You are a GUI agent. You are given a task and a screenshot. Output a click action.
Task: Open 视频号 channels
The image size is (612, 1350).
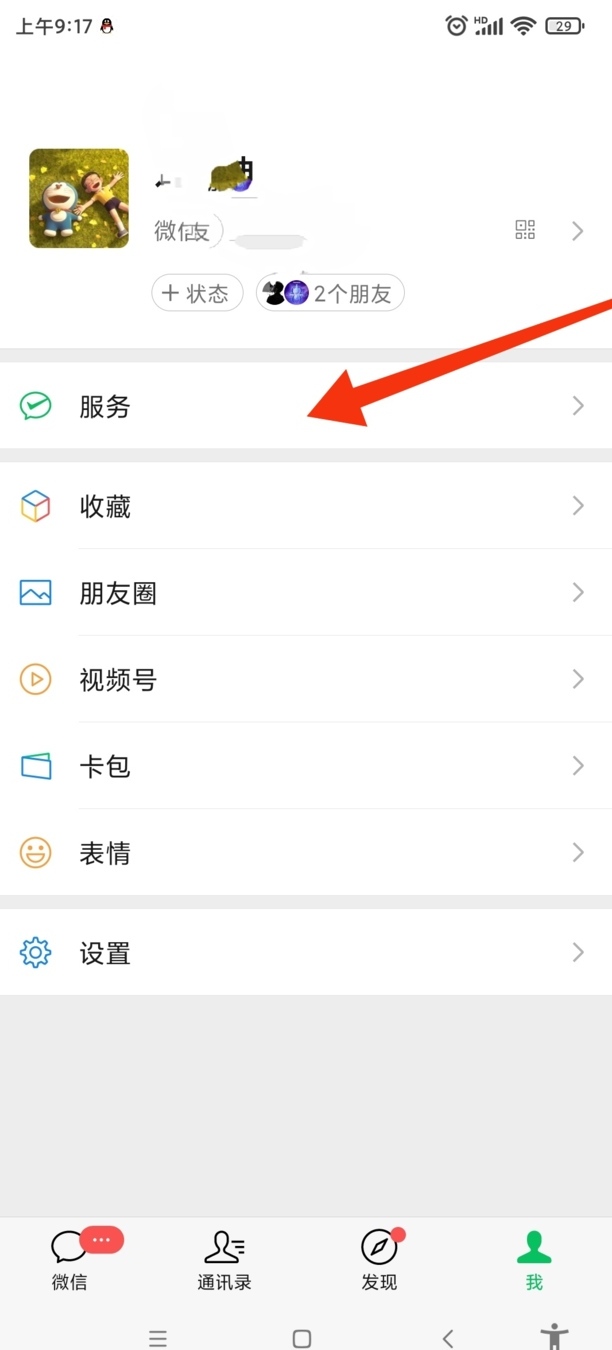(306, 679)
